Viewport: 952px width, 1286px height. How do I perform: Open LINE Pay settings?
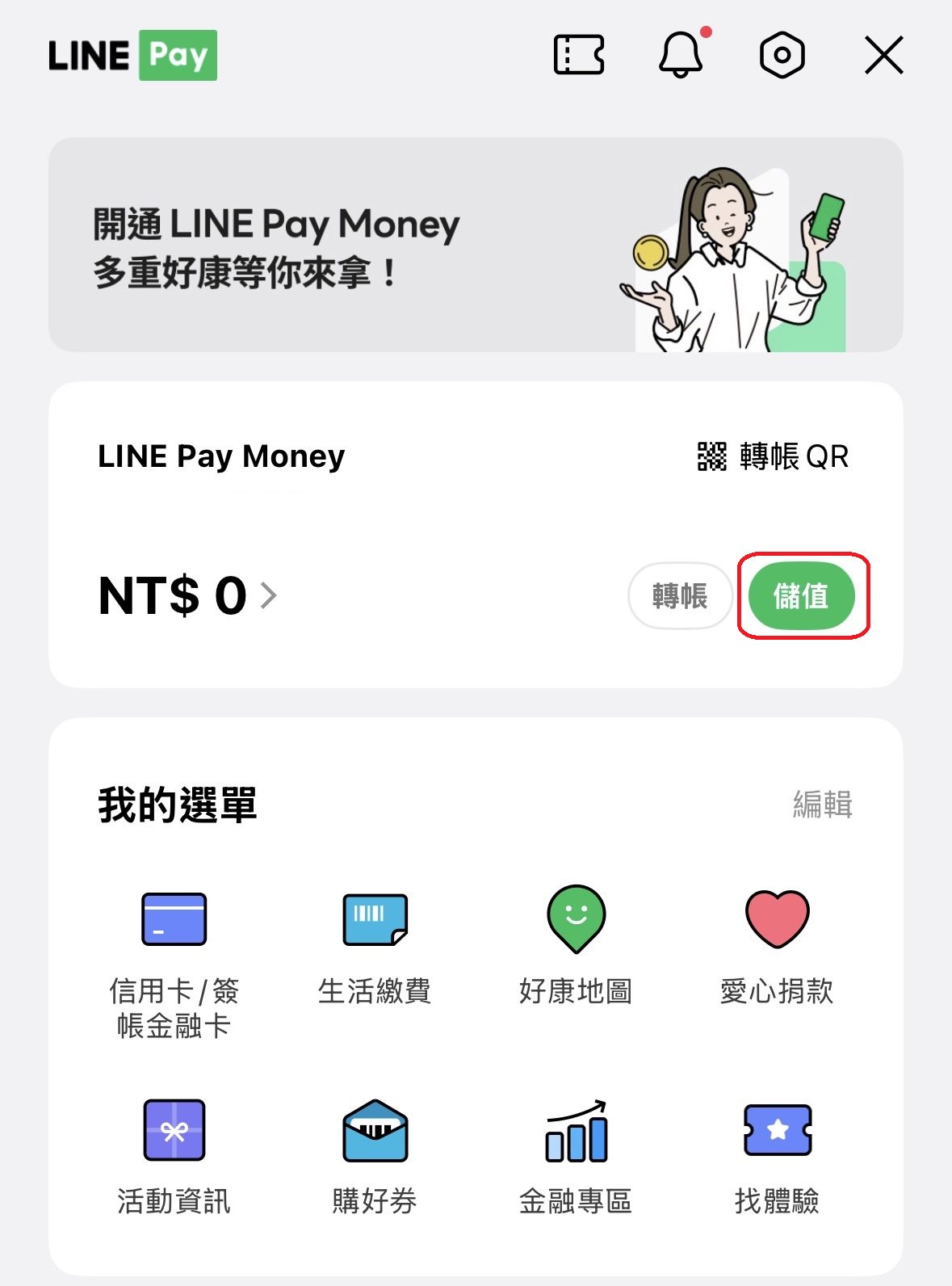(x=782, y=55)
